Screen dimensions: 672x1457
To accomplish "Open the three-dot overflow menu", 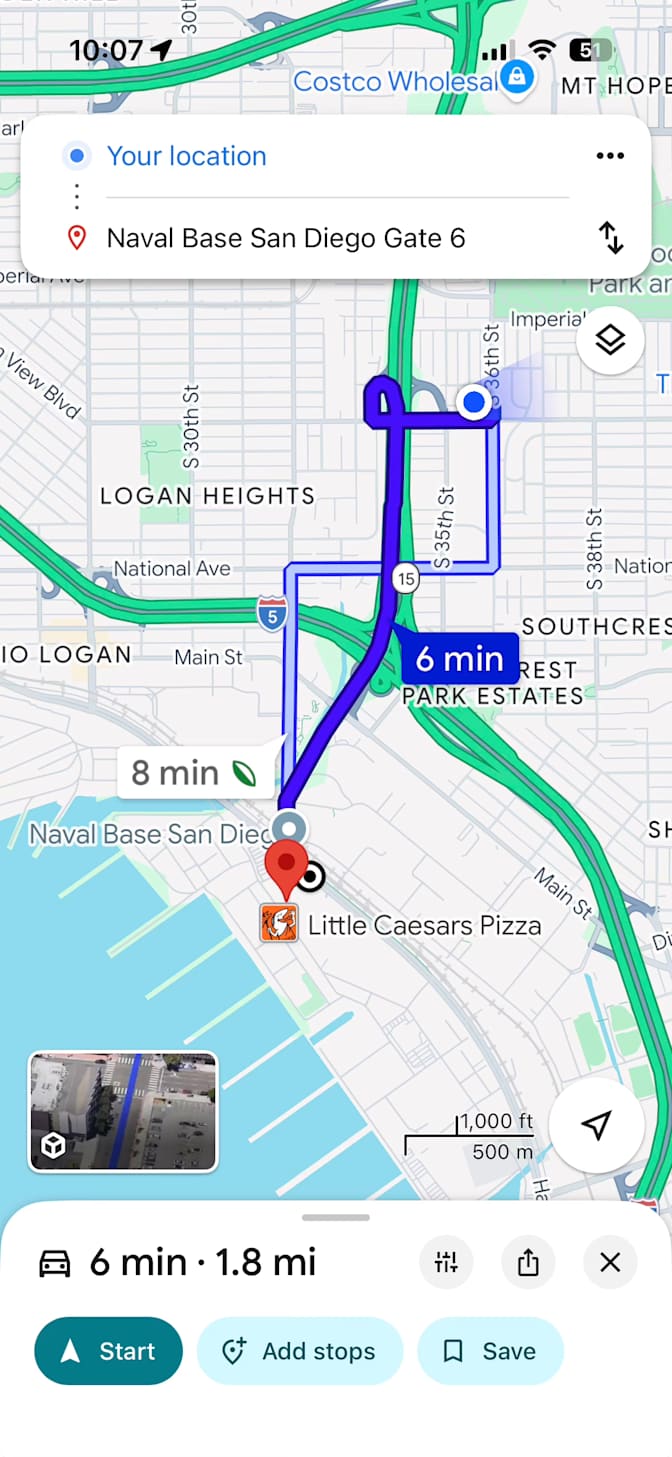I will 610,156.
